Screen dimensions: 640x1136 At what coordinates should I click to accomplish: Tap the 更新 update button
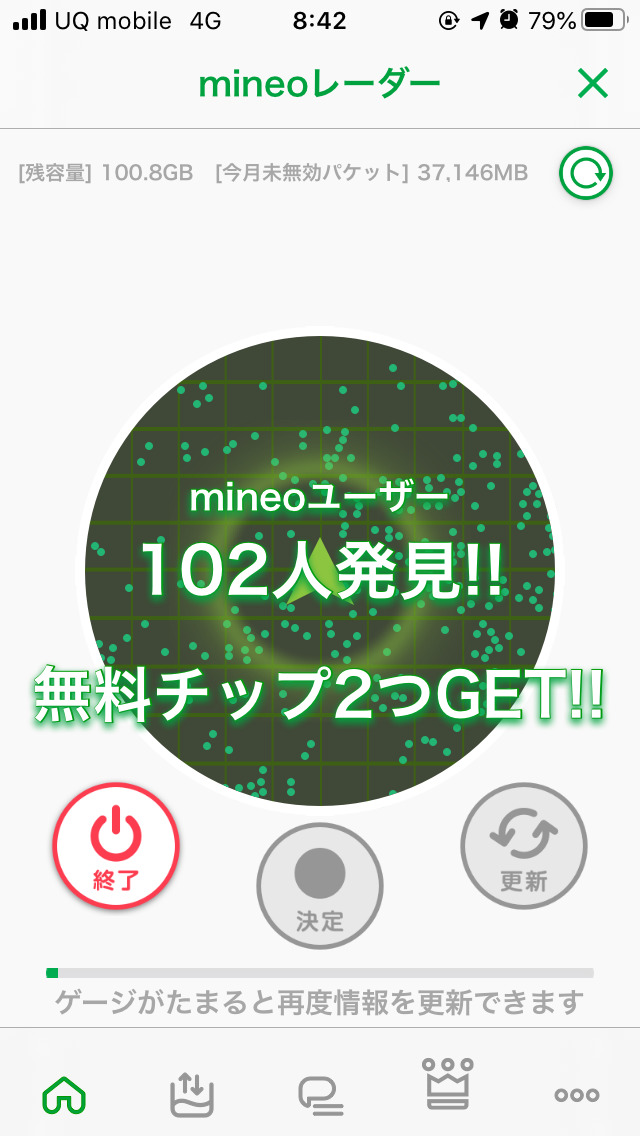(x=524, y=846)
